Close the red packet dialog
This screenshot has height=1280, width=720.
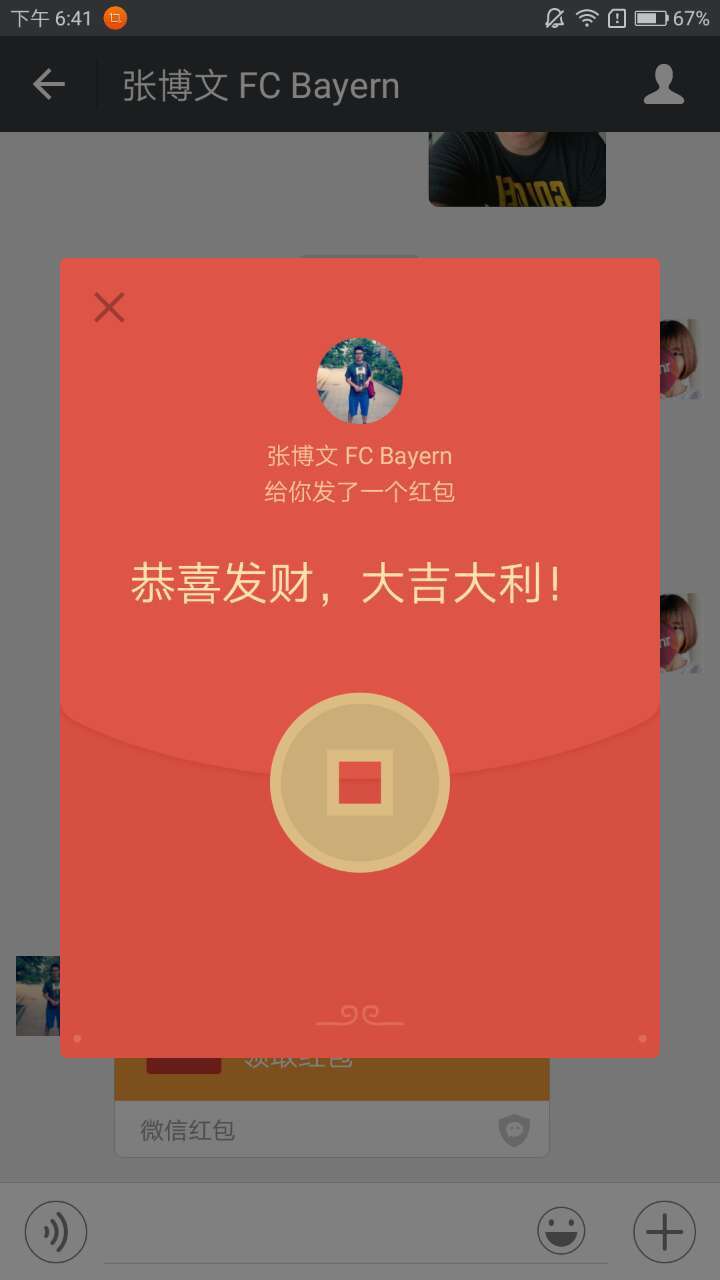pos(109,307)
